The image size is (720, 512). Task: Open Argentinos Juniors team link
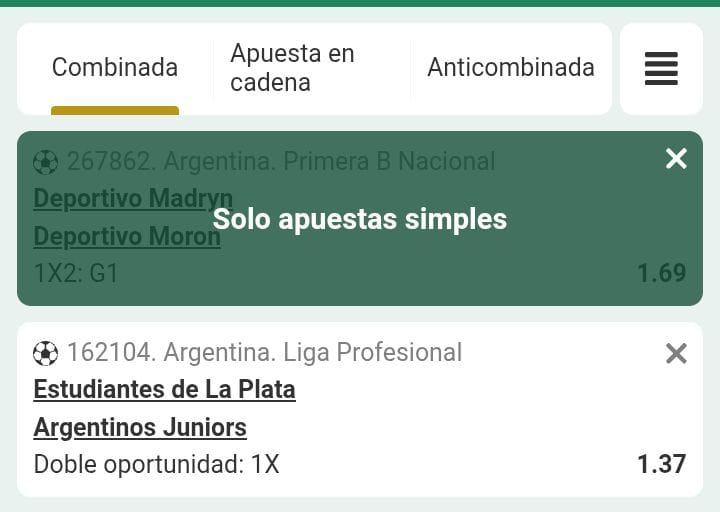140,427
